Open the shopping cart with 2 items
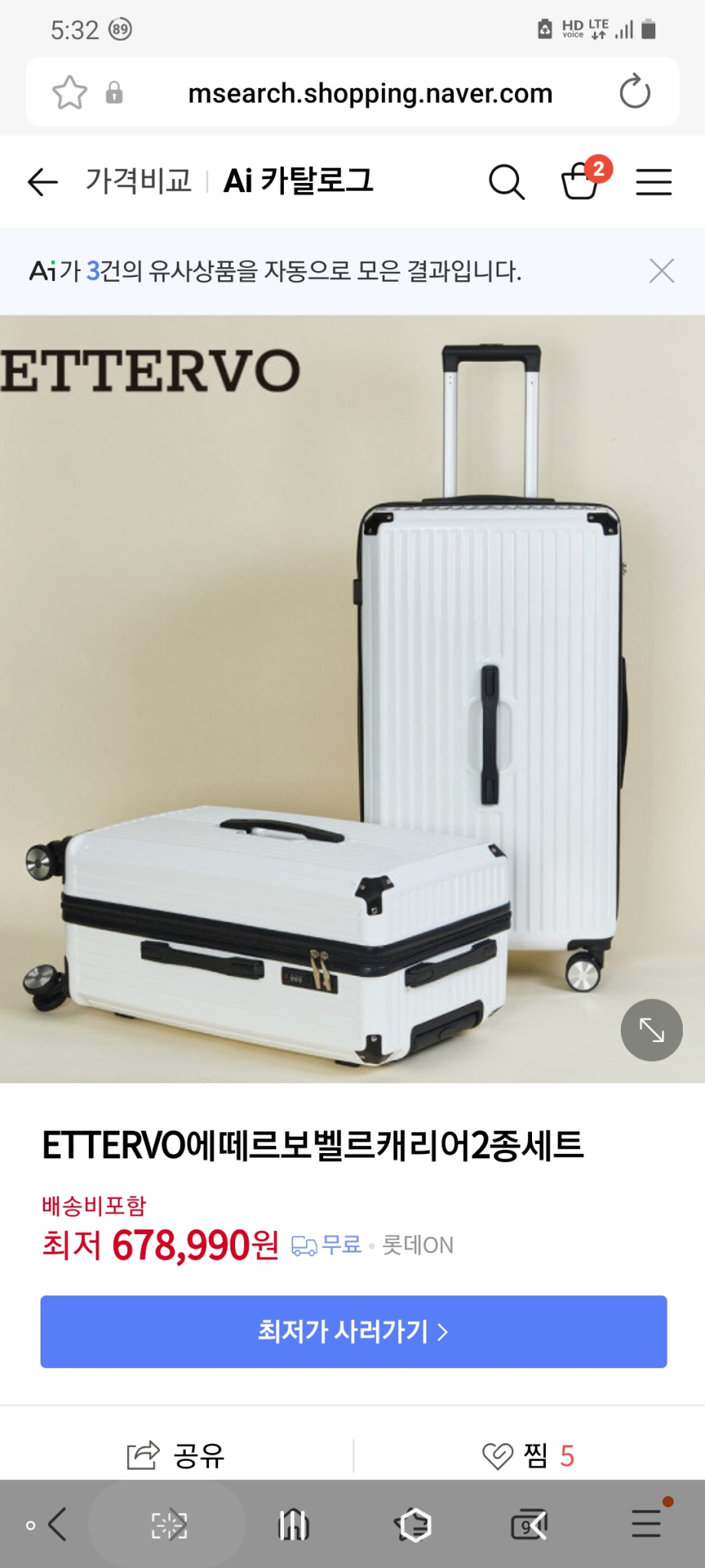The image size is (705, 1568). tap(581, 181)
